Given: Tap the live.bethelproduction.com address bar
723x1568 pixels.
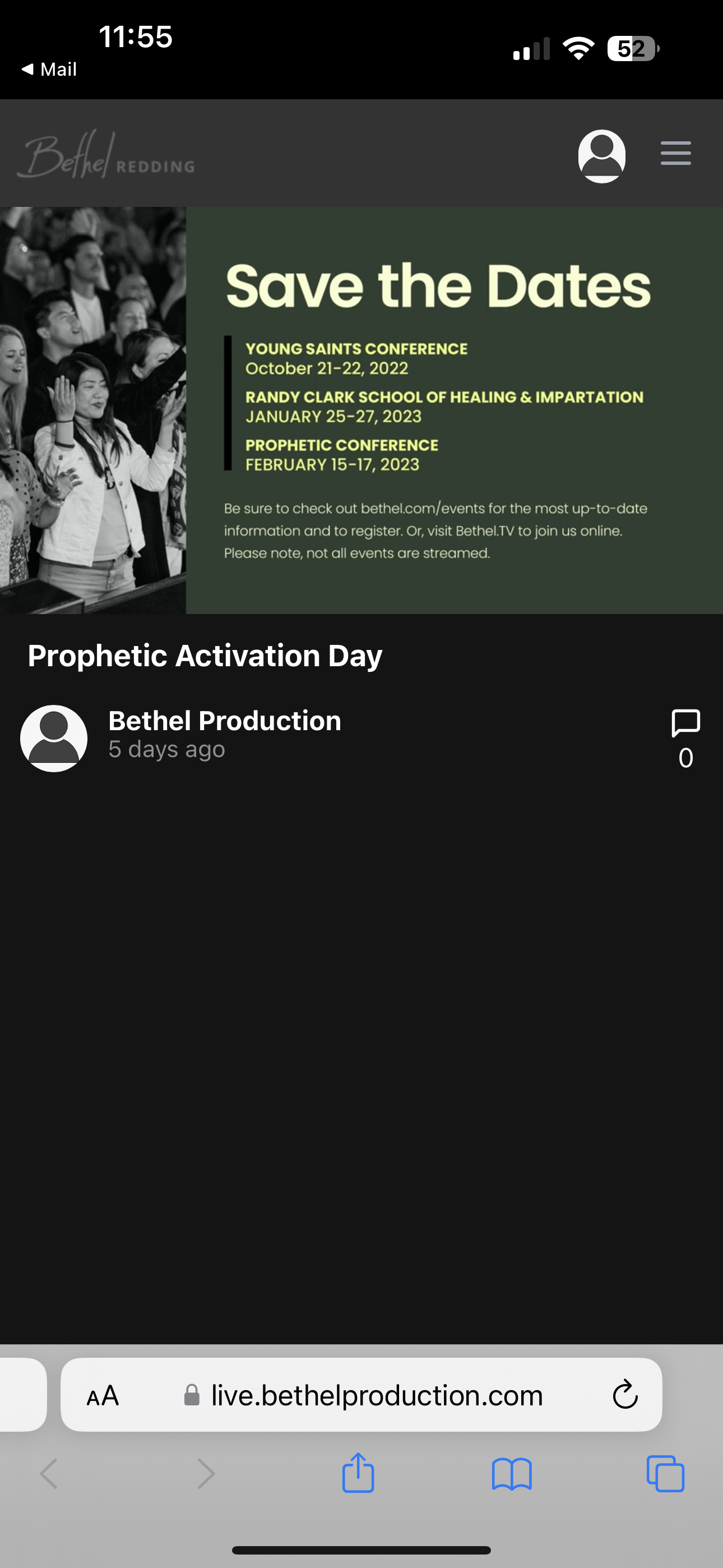Looking at the screenshot, I should tap(376, 1395).
